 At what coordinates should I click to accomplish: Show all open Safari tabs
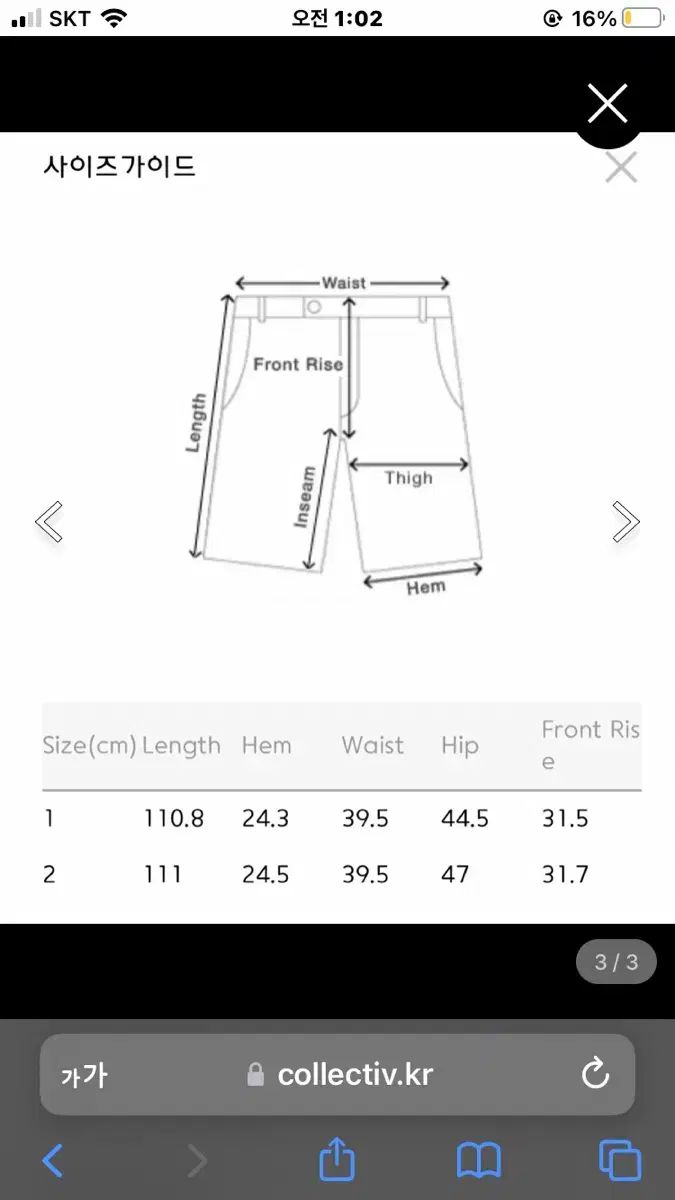coord(619,1161)
